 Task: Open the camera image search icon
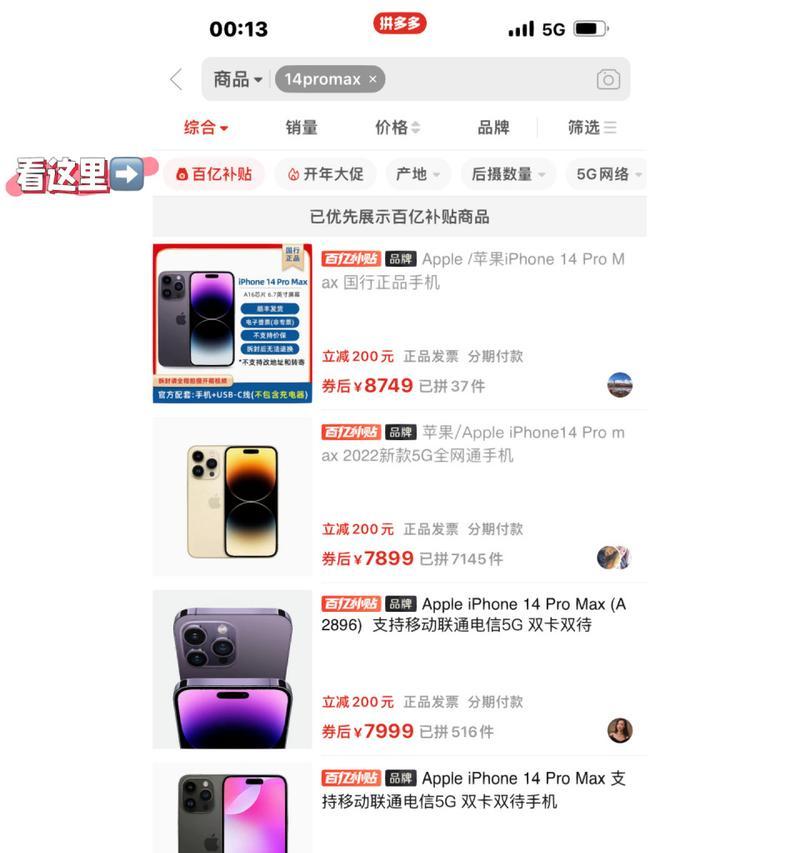tap(608, 80)
